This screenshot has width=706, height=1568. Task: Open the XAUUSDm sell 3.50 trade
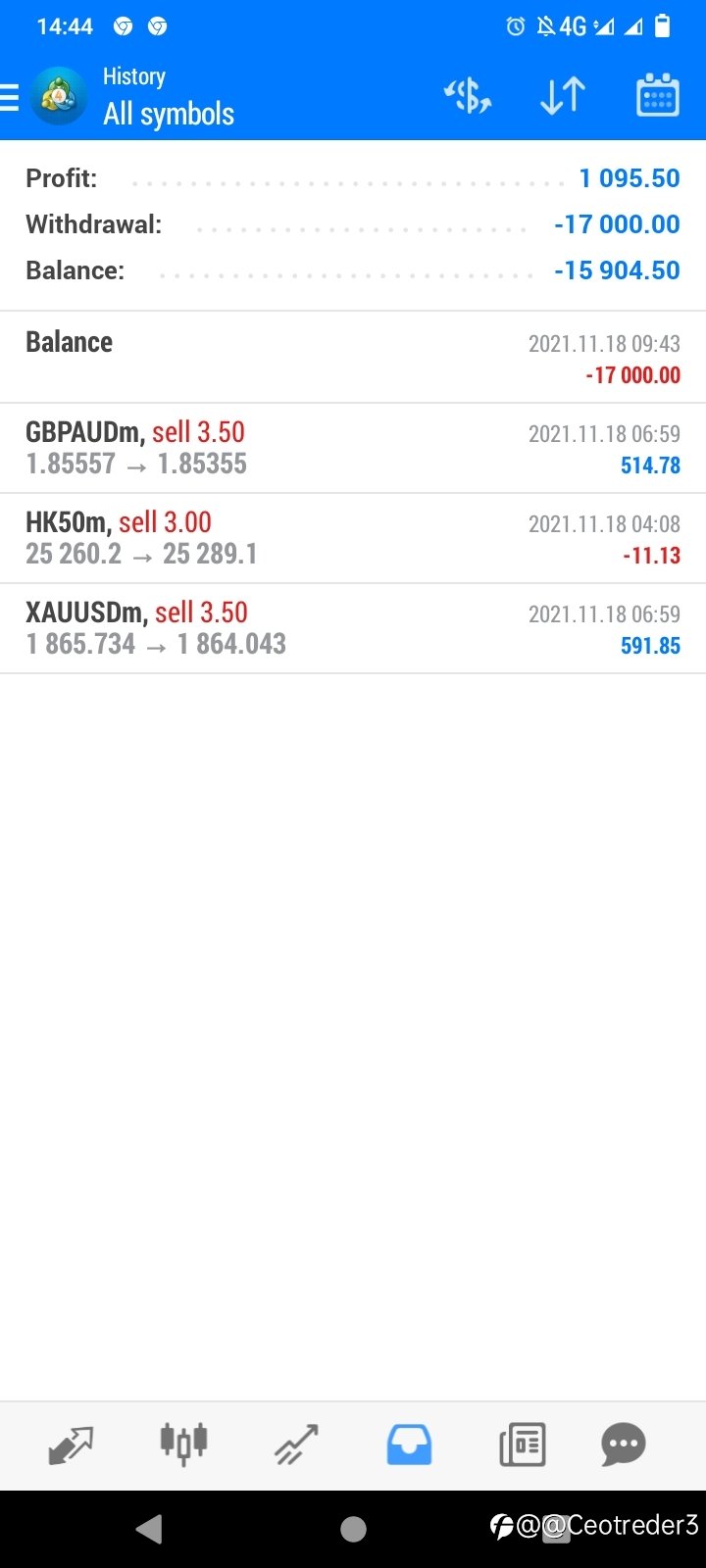pyautogui.click(x=353, y=628)
